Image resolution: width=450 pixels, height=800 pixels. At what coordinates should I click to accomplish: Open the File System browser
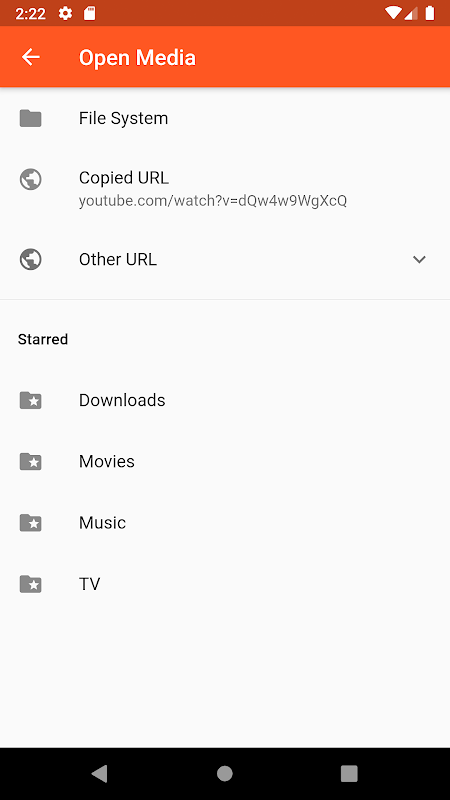point(225,118)
